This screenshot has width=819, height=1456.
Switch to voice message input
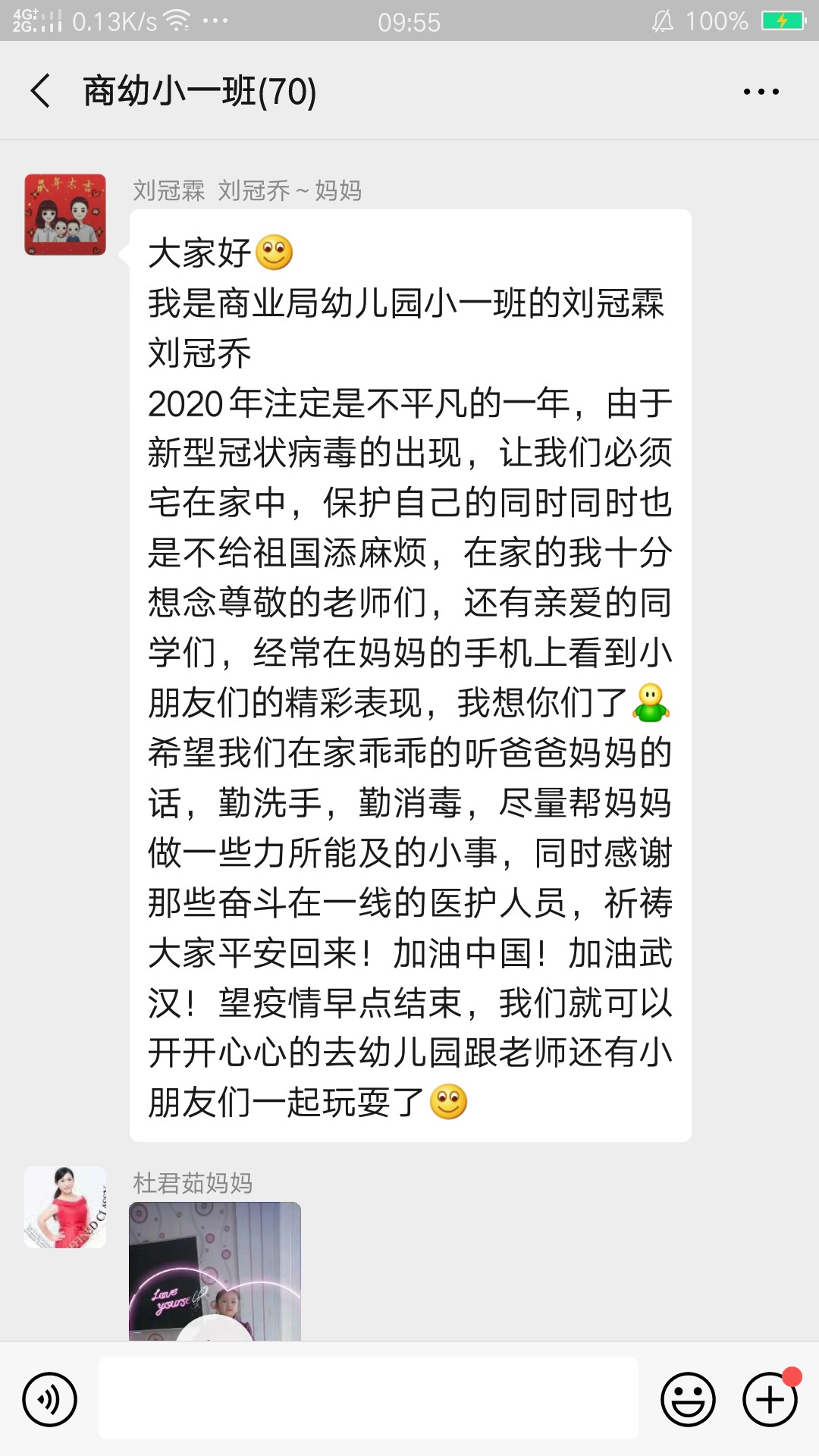click(x=50, y=1399)
